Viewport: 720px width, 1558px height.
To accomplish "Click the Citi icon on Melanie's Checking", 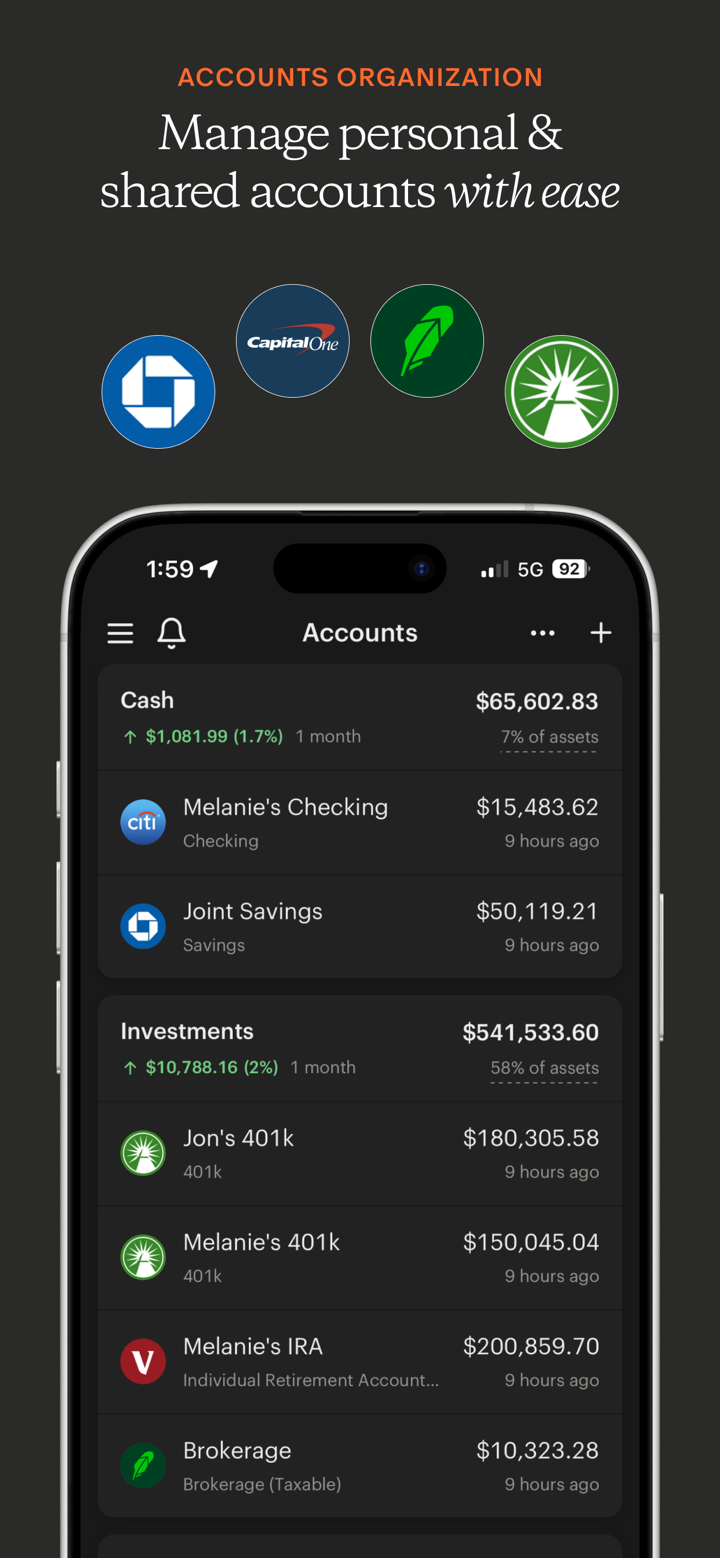I will (143, 822).
